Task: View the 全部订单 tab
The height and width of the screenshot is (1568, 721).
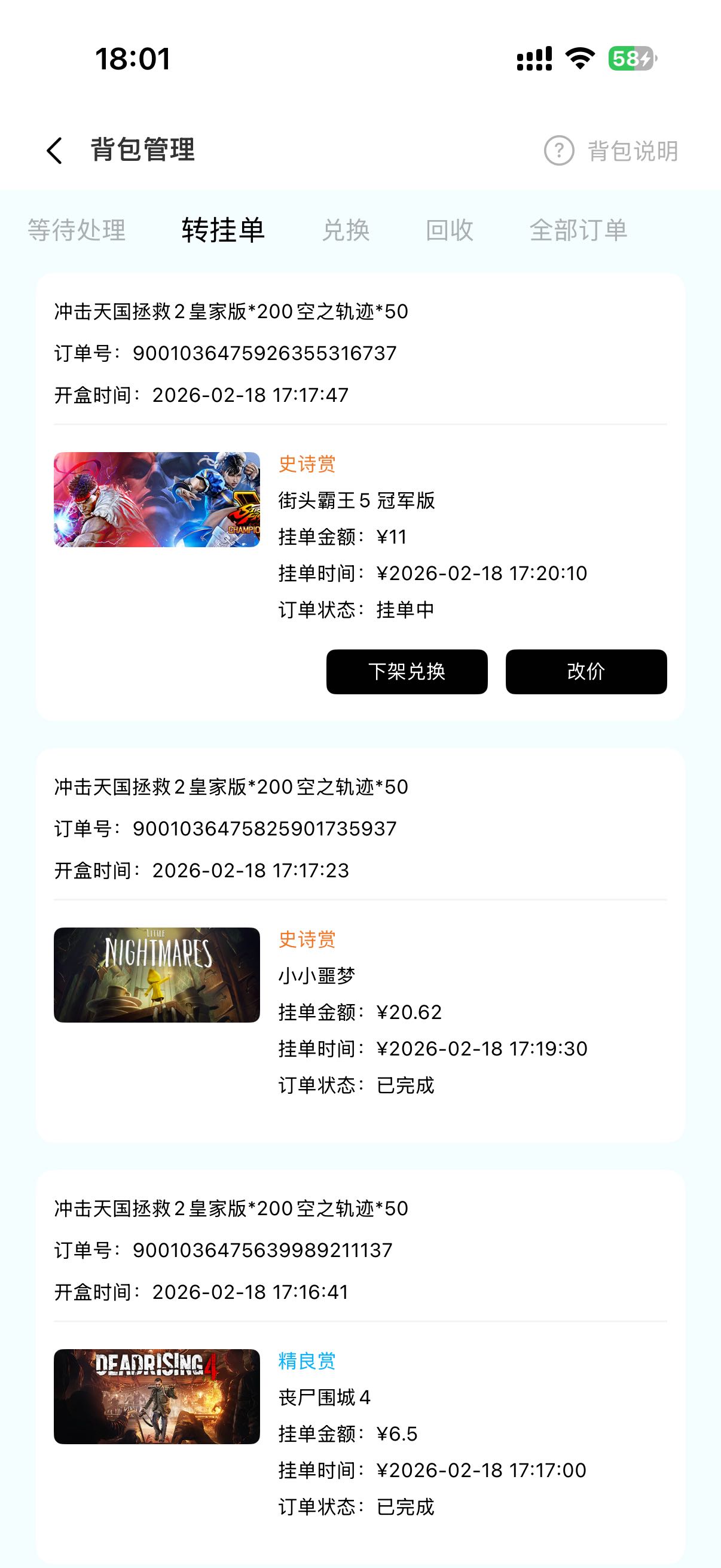Action: tap(578, 230)
